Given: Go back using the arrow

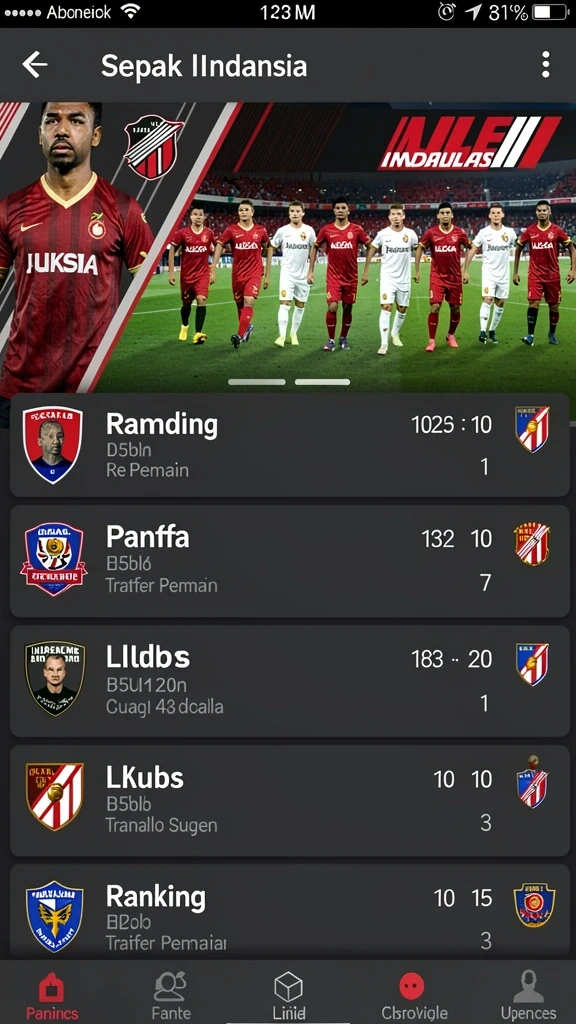Looking at the screenshot, I should 35,65.
